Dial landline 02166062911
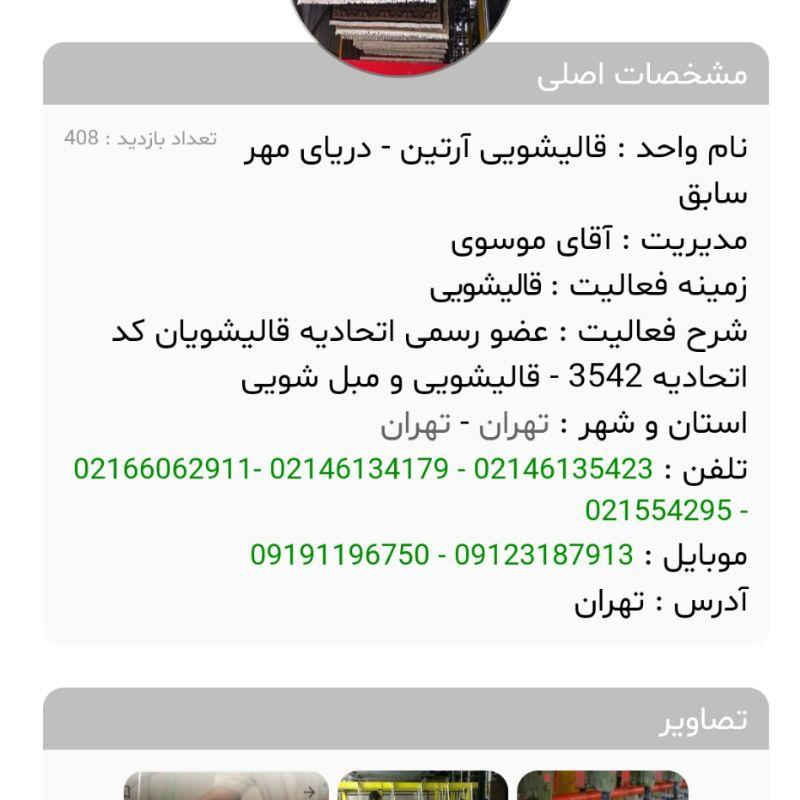This screenshot has width=800, height=800. [x=165, y=468]
